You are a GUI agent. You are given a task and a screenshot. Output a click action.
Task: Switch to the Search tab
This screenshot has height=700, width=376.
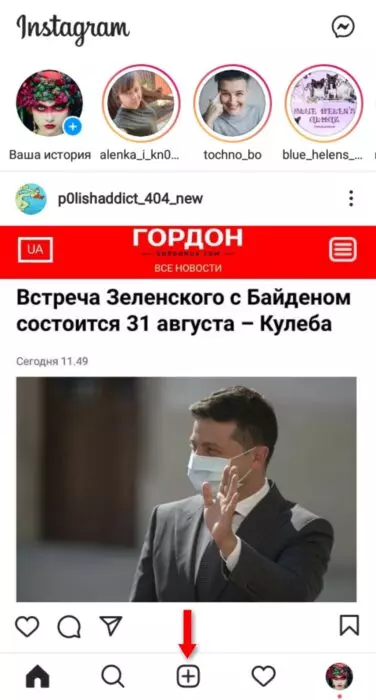click(113, 677)
